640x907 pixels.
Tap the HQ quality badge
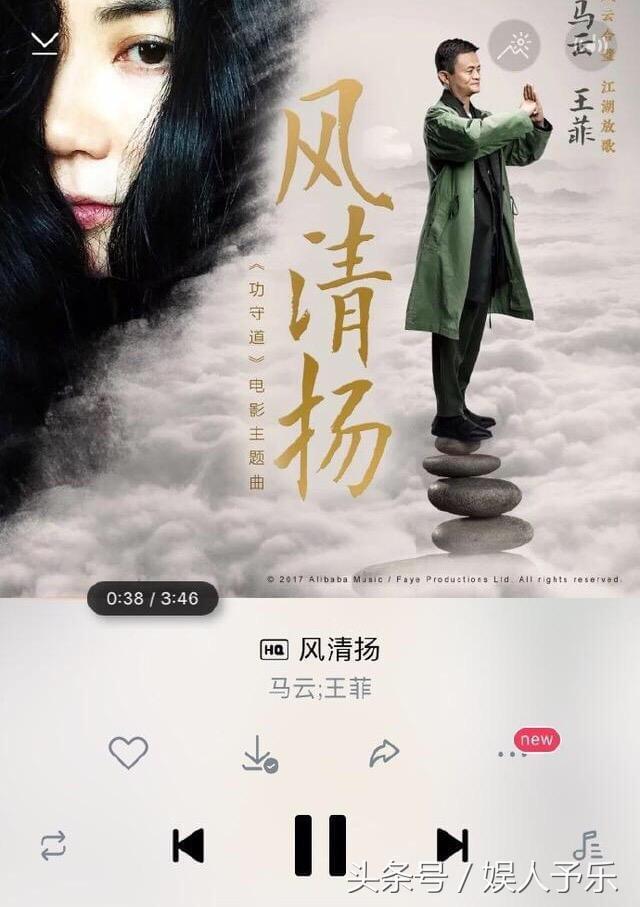click(273, 650)
